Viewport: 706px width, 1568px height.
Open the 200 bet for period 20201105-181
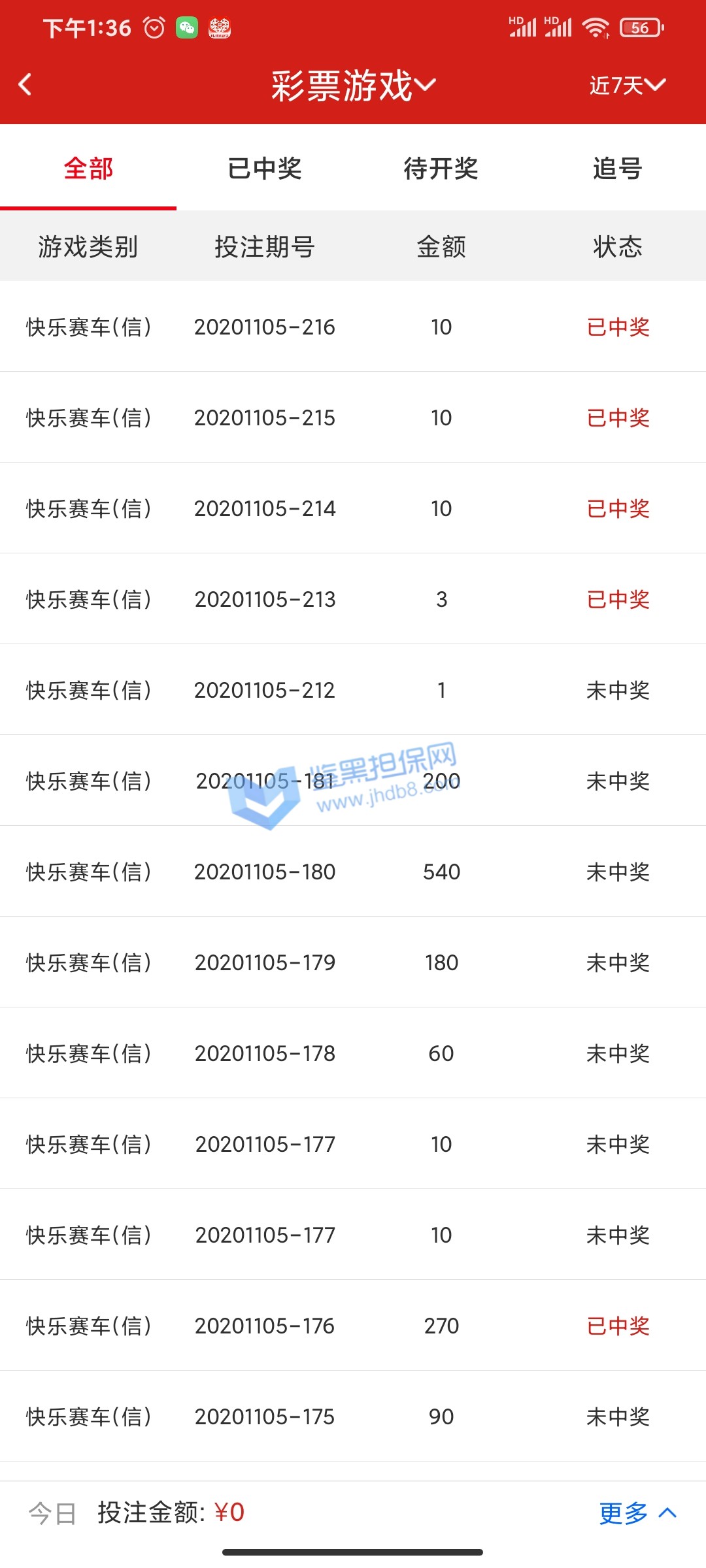point(353,781)
